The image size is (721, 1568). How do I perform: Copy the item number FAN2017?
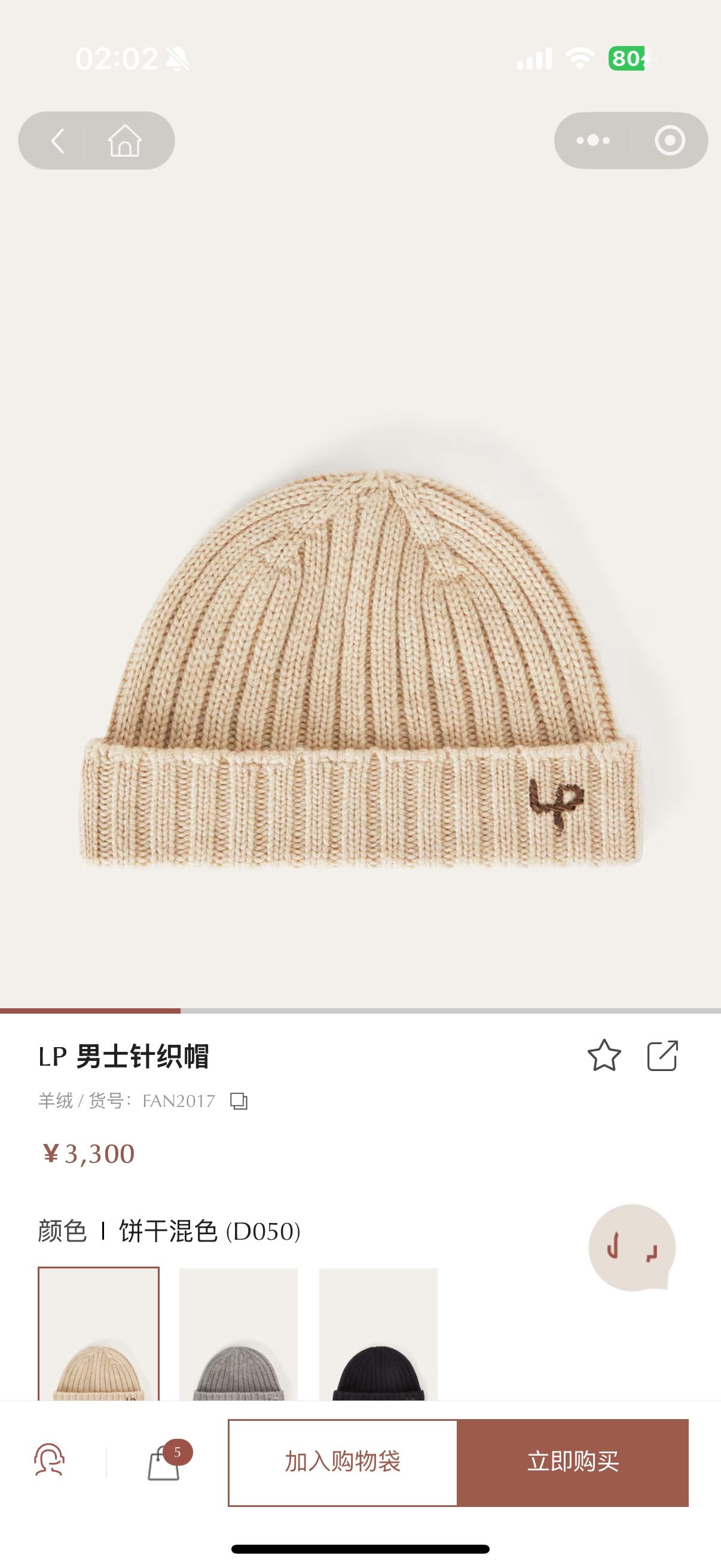tap(239, 1101)
